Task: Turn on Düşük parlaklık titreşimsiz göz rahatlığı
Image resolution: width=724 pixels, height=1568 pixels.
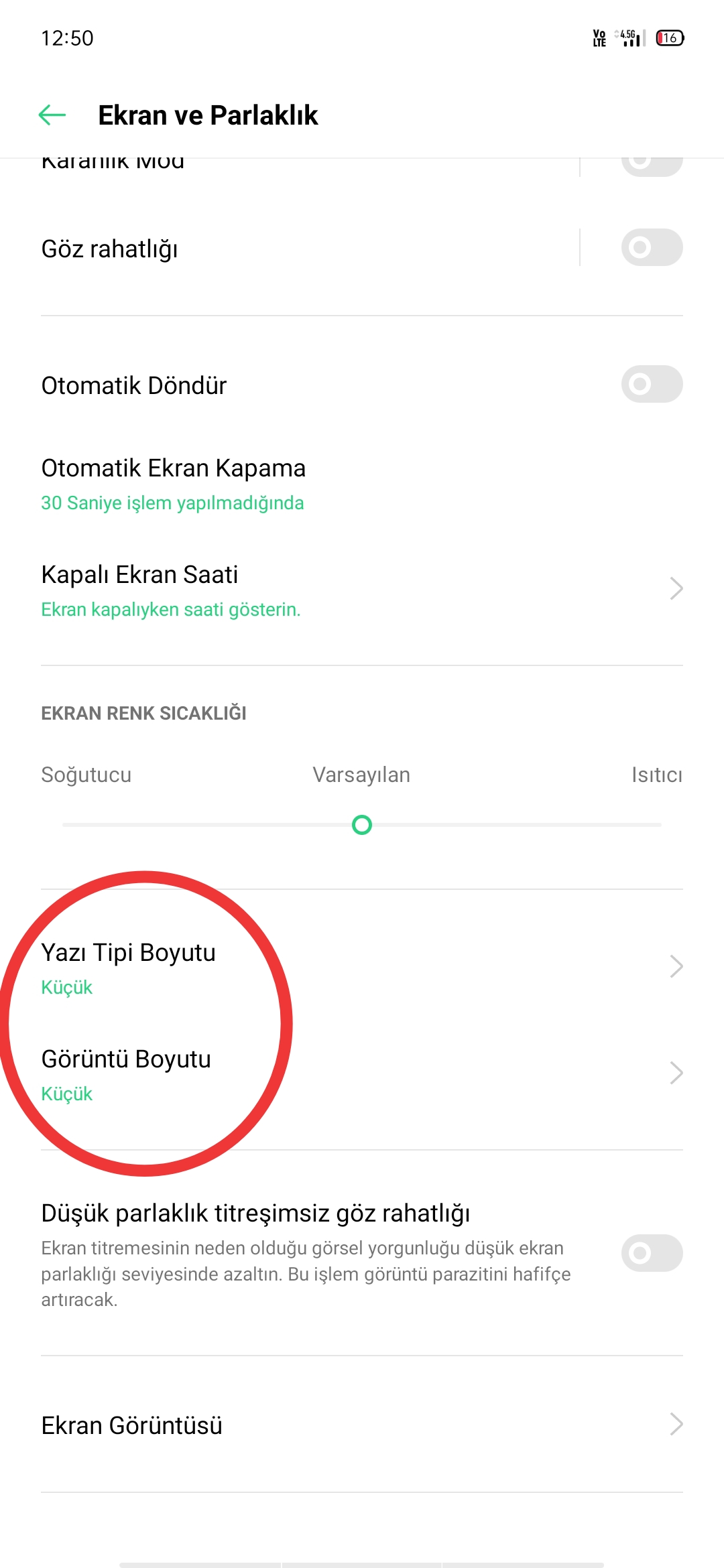Action: pos(652,1252)
